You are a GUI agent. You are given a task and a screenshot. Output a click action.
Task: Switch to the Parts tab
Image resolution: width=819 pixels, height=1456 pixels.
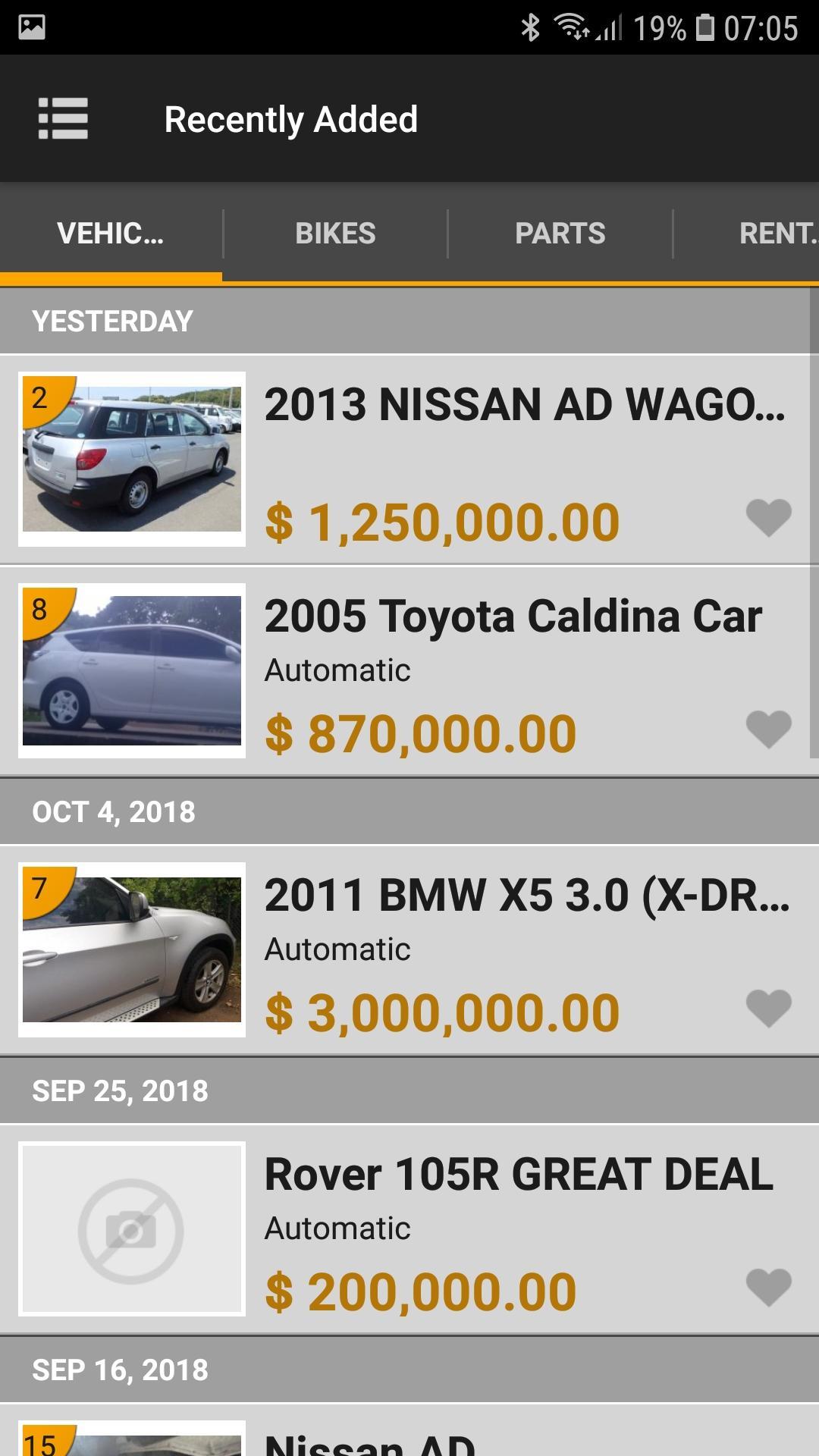[x=560, y=234]
